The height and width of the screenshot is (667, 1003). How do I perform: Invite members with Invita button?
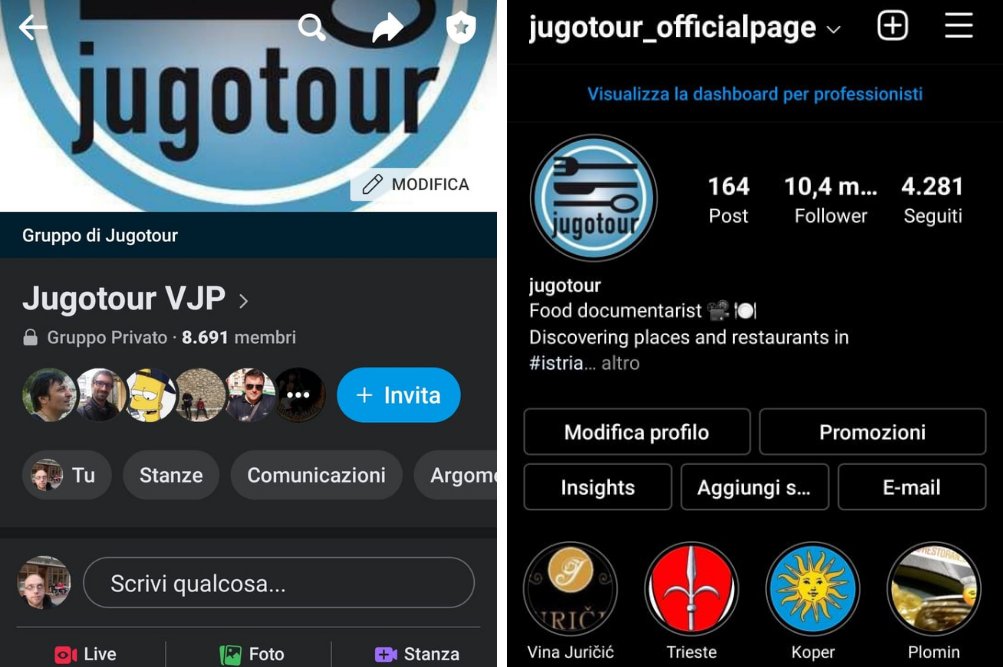point(398,395)
